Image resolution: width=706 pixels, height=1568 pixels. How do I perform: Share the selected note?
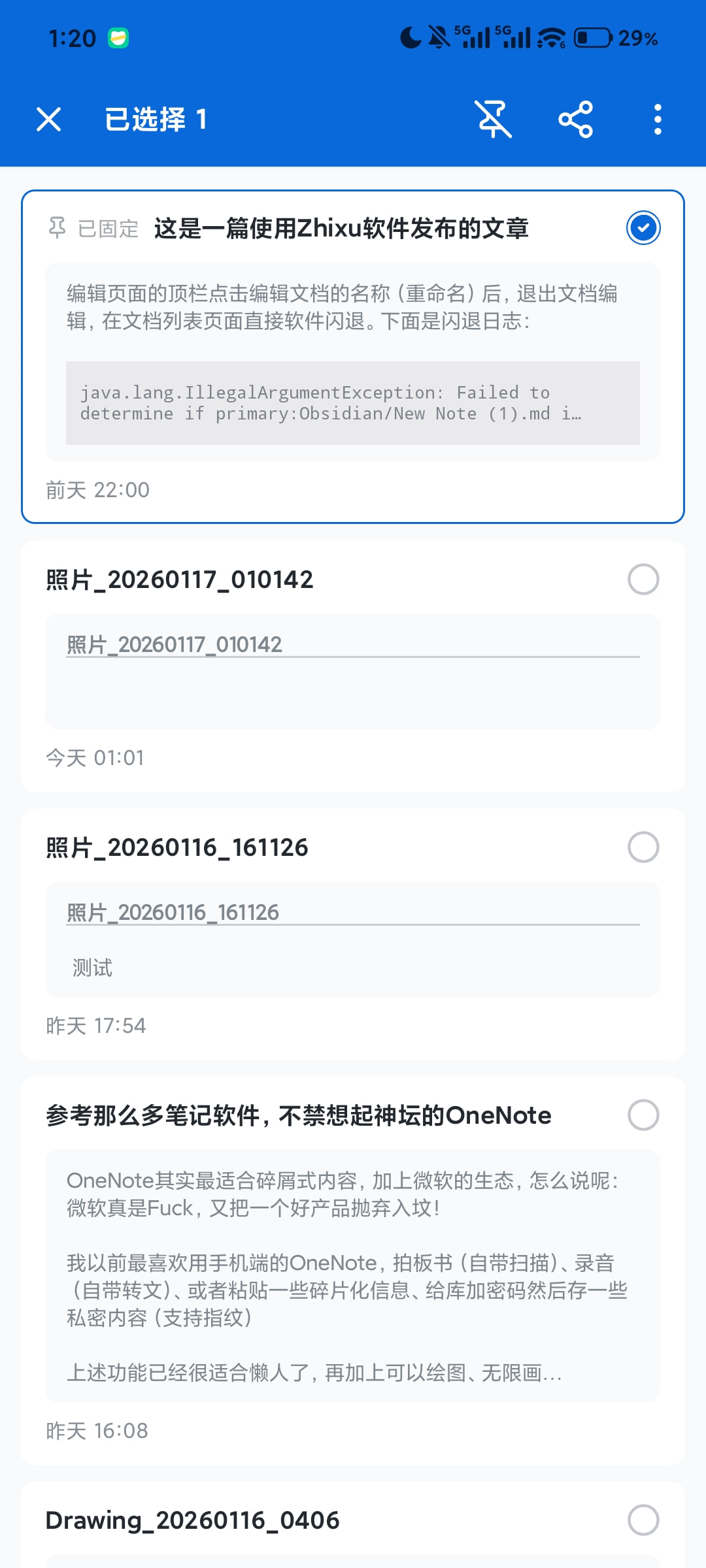(x=575, y=120)
